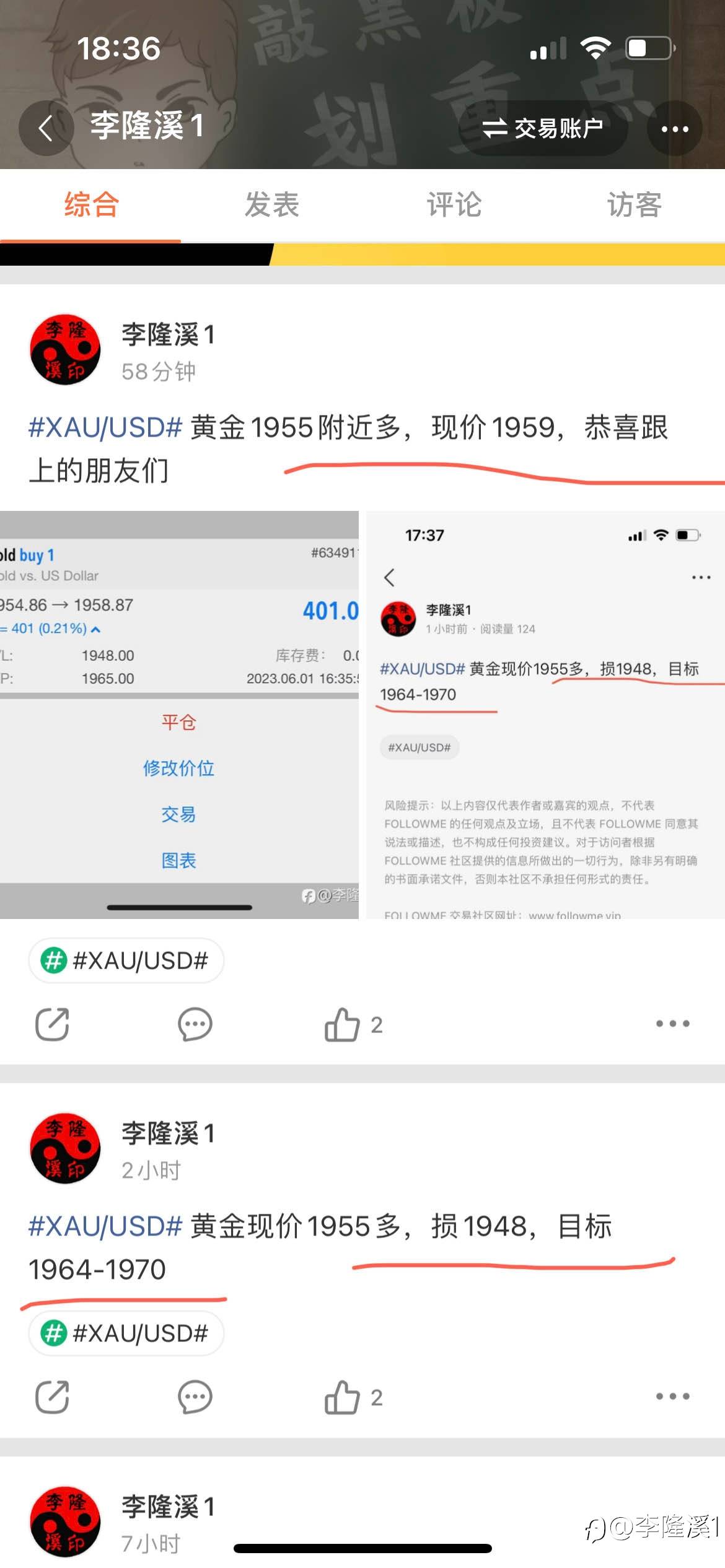The height and width of the screenshot is (1568, 725).
Task: Open #XAU/USD# topic chip under 58分钟 post
Action: tap(126, 960)
